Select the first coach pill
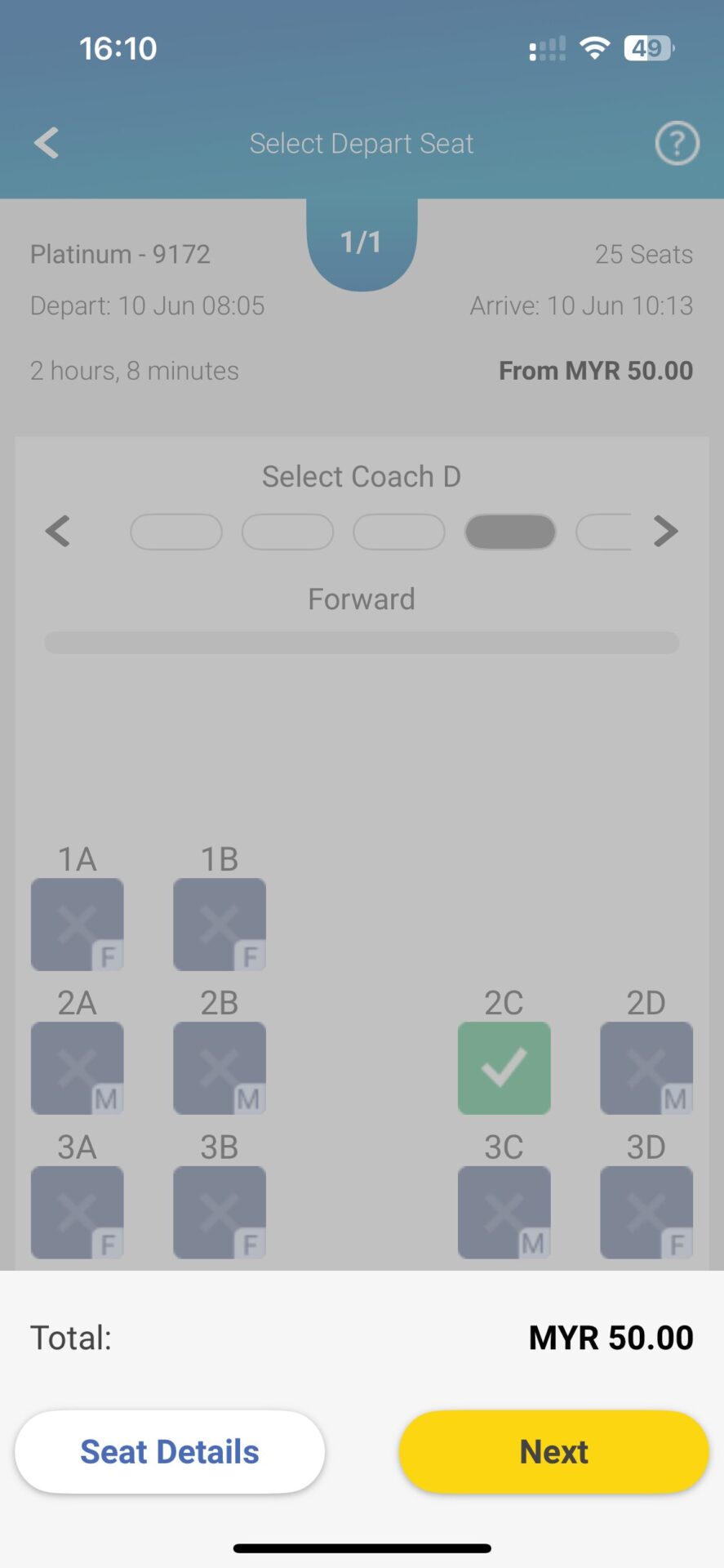 176,532
